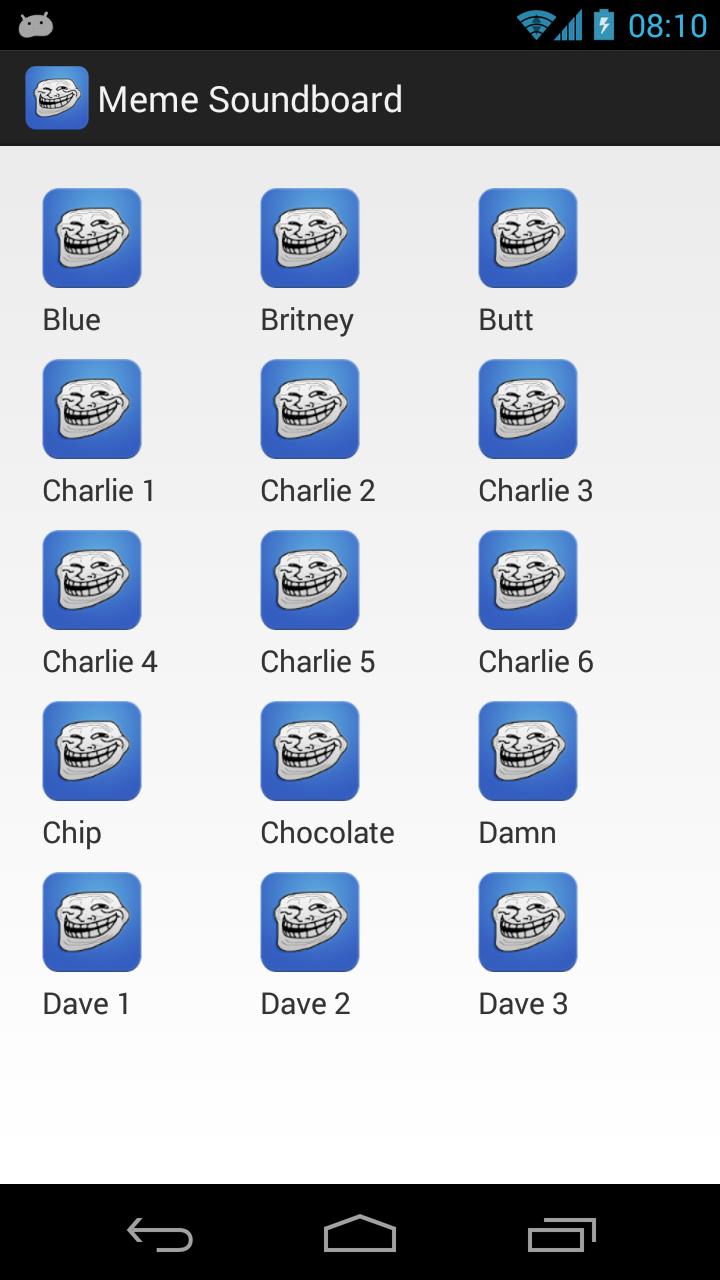
Task: Select the Chocolate label text
Action: pyautogui.click(x=327, y=832)
